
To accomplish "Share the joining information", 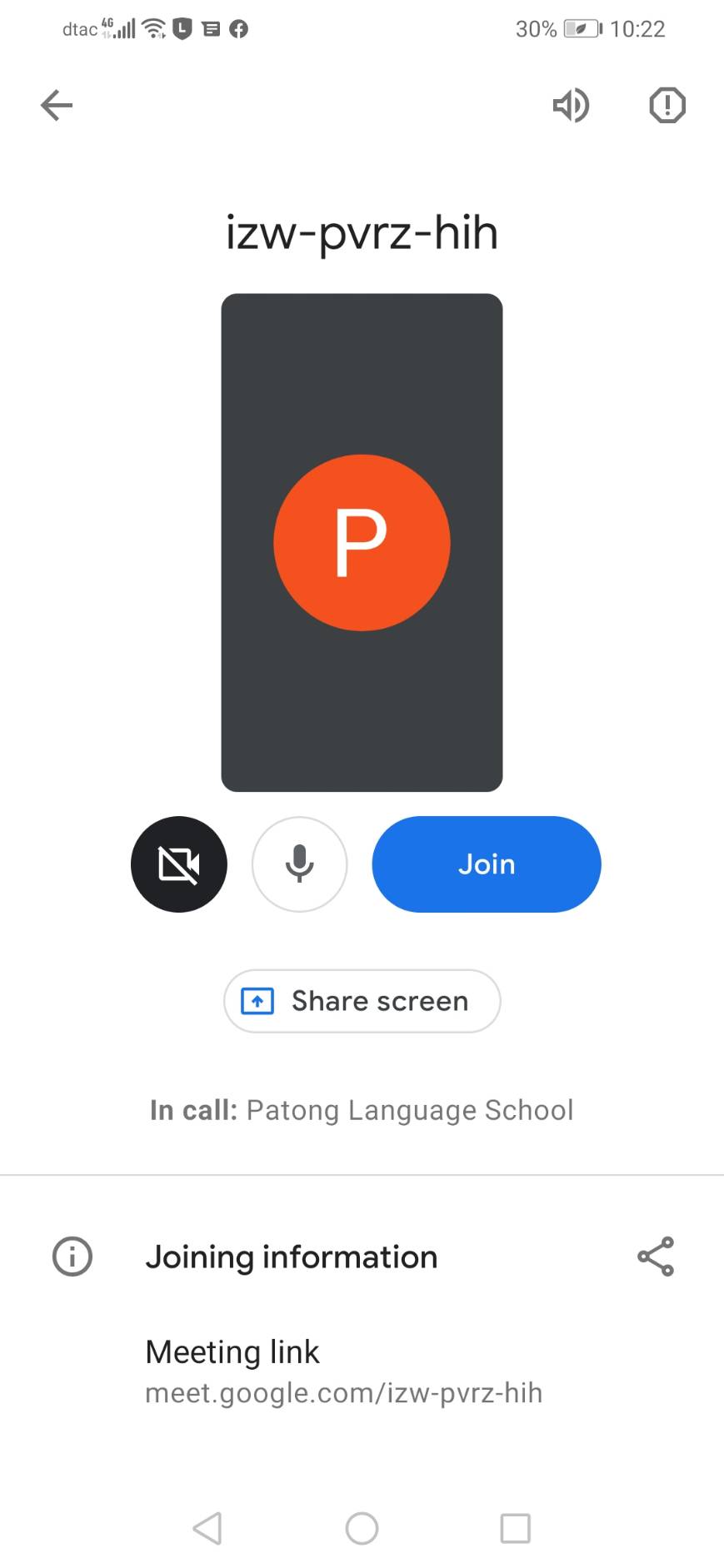I will coord(656,1257).
